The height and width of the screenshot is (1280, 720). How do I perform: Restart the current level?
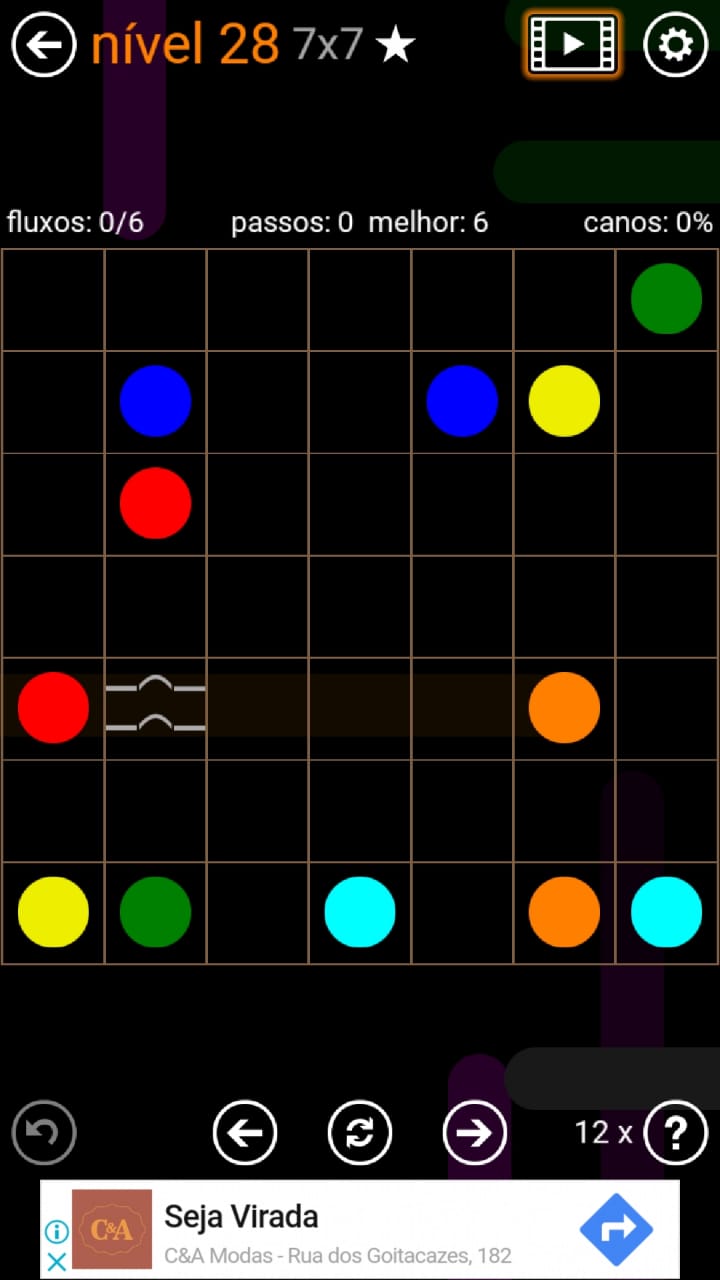tap(360, 1132)
